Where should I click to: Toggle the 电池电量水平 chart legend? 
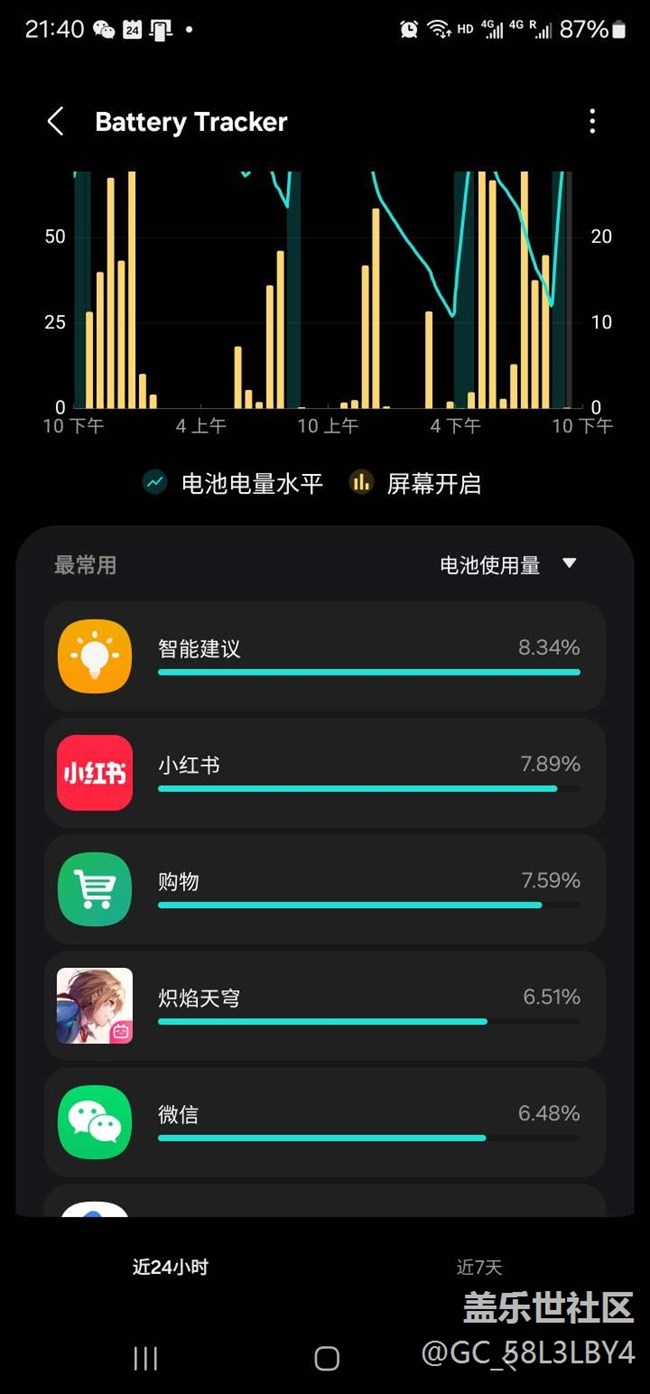coord(232,483)
